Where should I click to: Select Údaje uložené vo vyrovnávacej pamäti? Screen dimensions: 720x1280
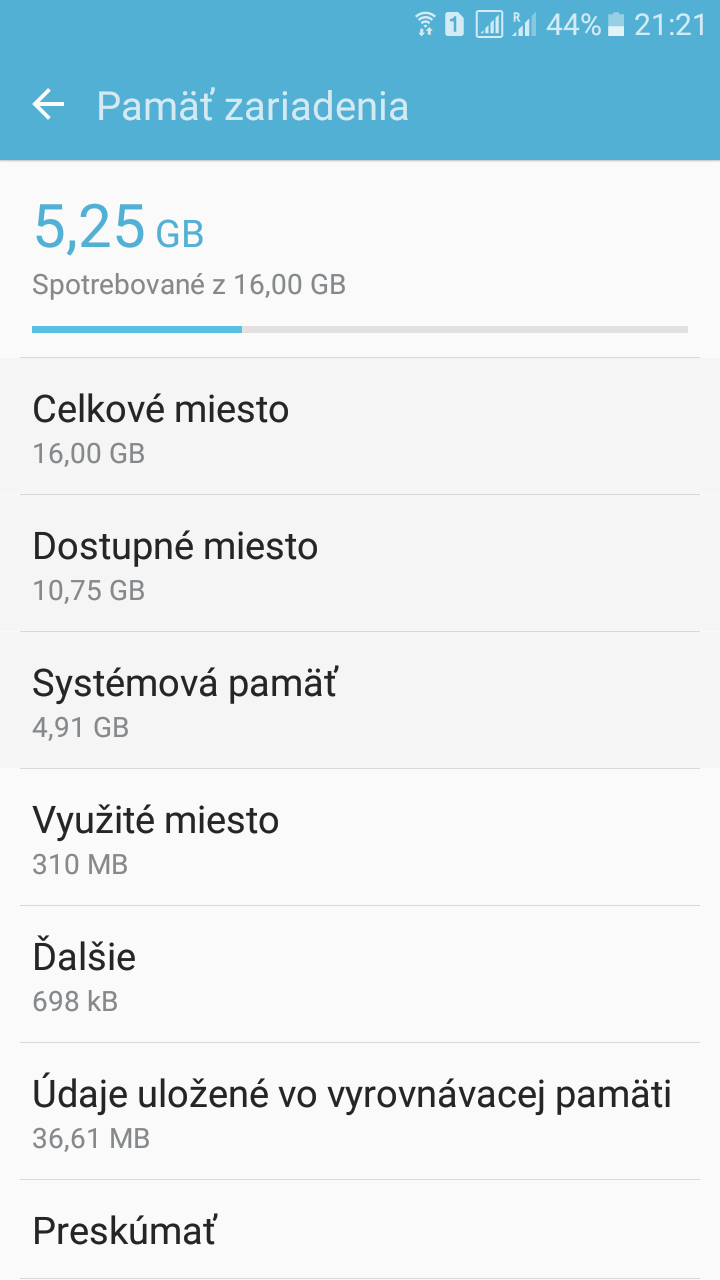[x=360, y=1111]
